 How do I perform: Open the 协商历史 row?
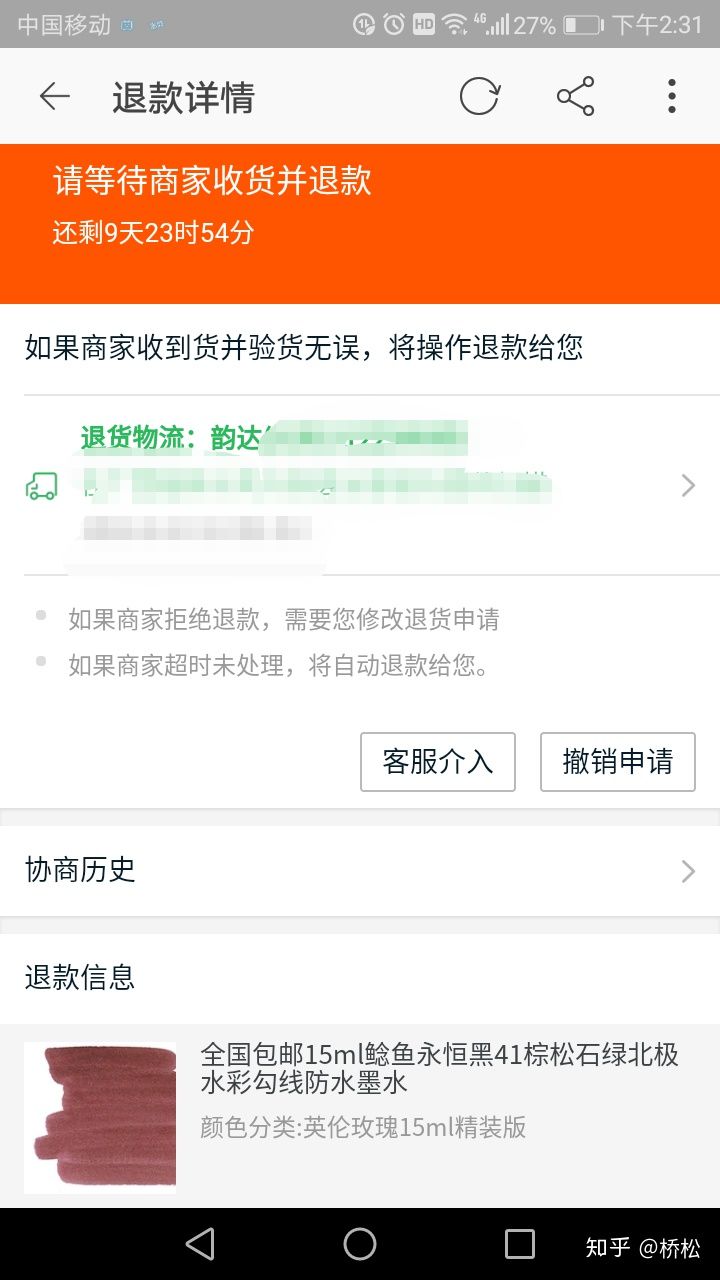tap(360, 870)
